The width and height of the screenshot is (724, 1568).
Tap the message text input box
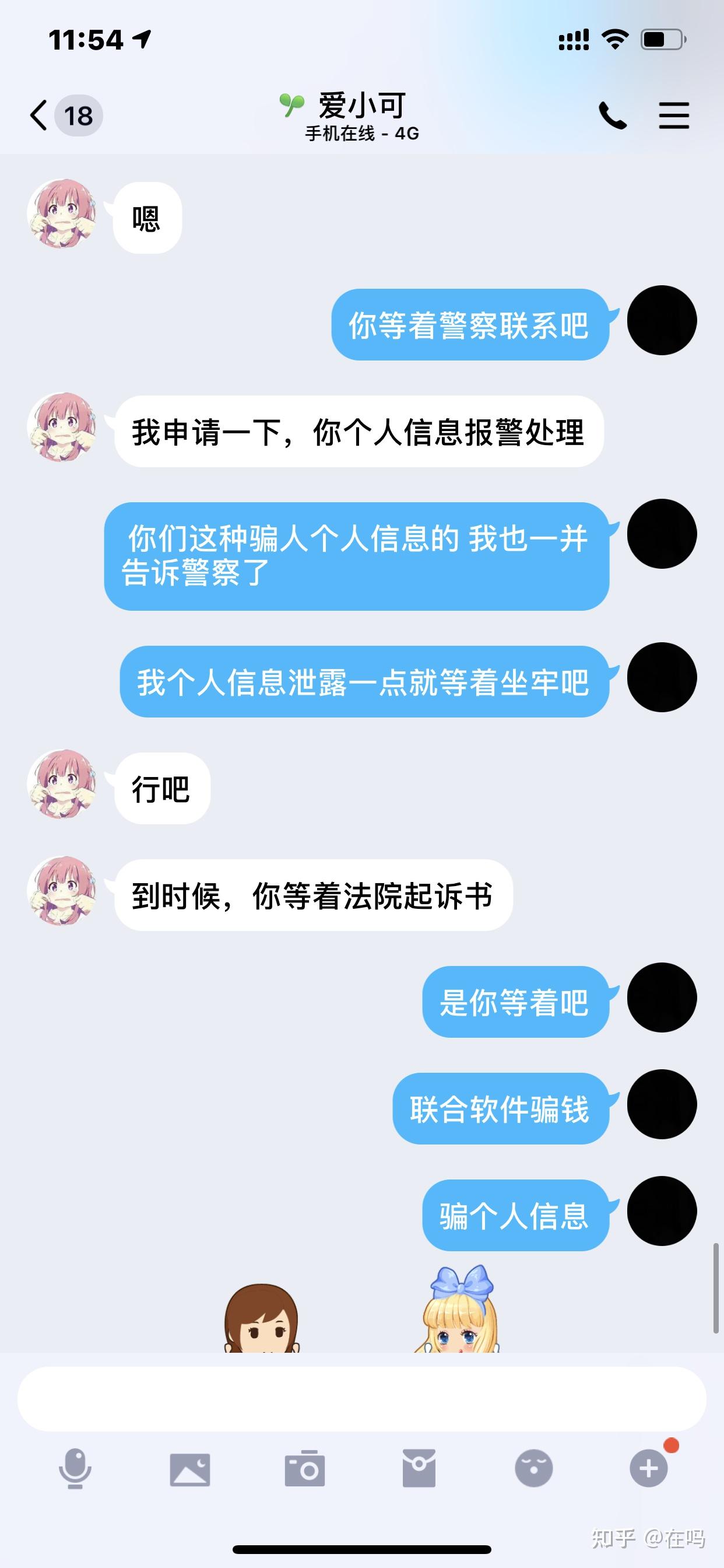pos(361,1399)
